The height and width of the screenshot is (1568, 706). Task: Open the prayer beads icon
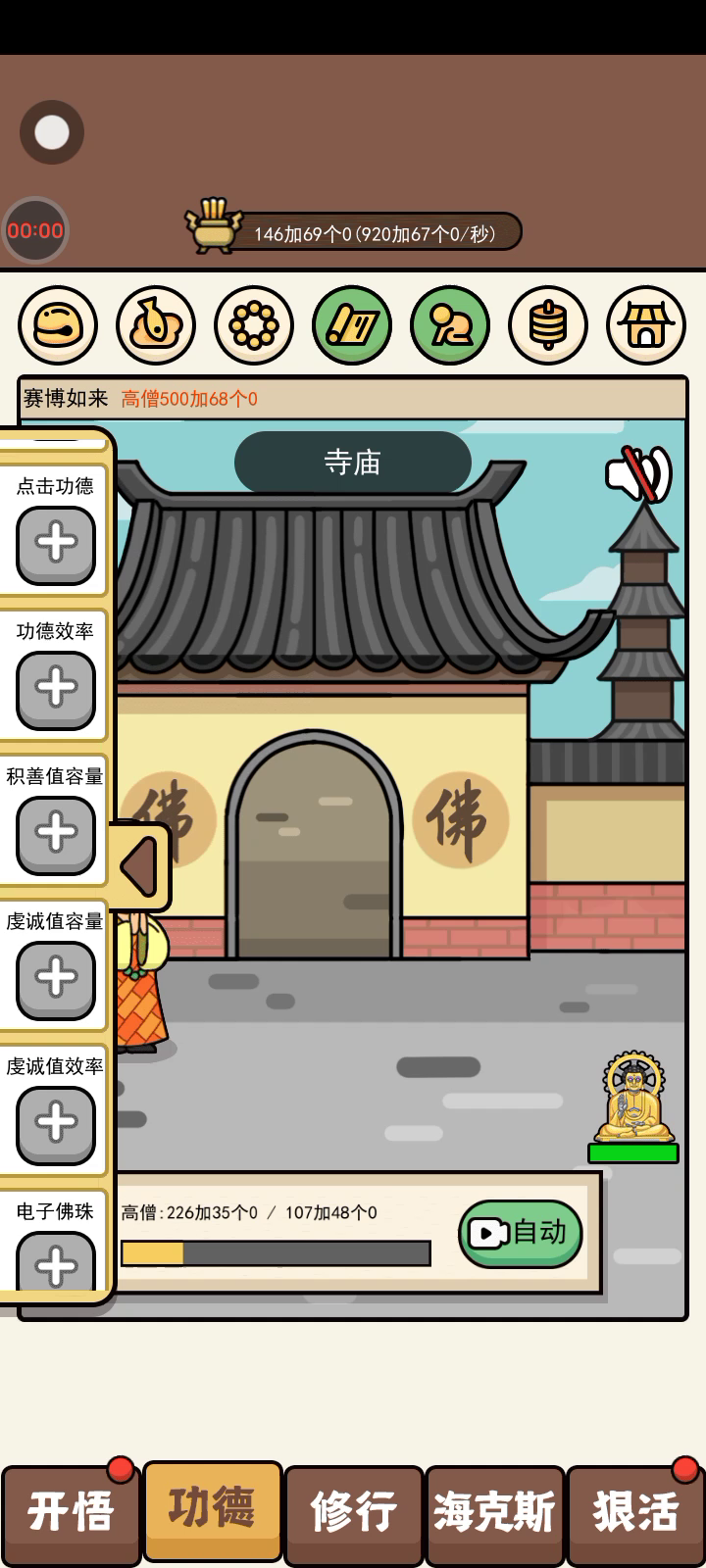point(254,325)
